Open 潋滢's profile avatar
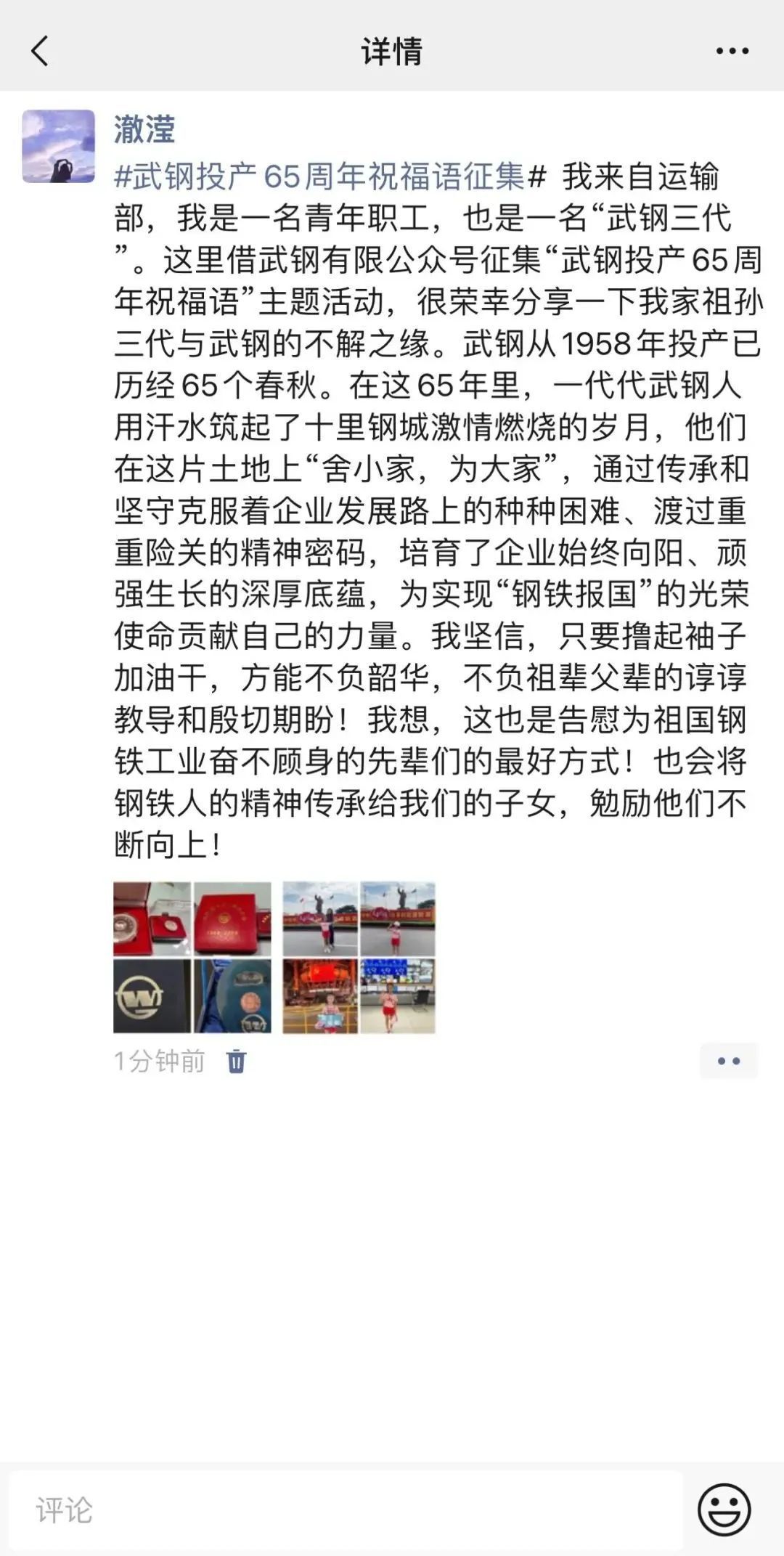784x1556 pixels. (59, 146)
